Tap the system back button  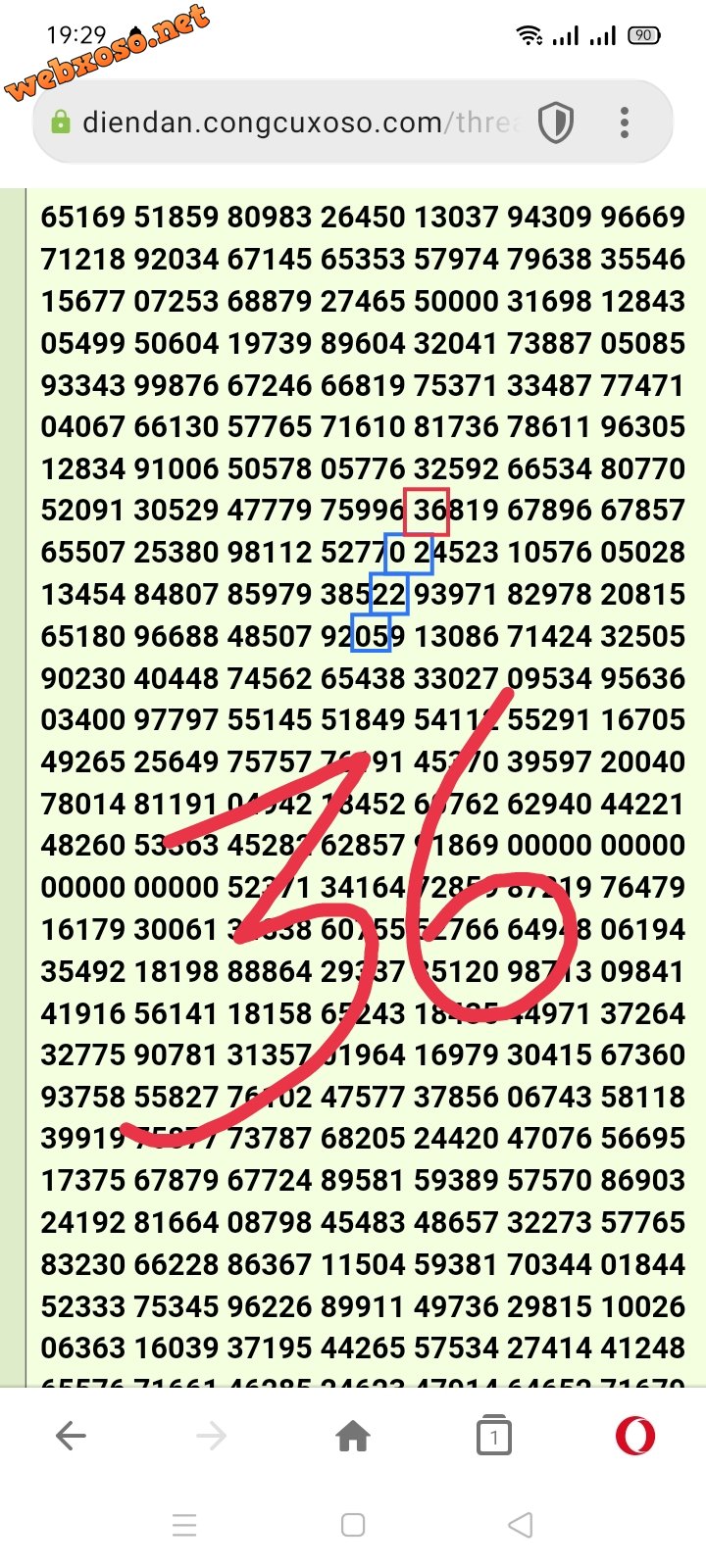(521, 1525)
